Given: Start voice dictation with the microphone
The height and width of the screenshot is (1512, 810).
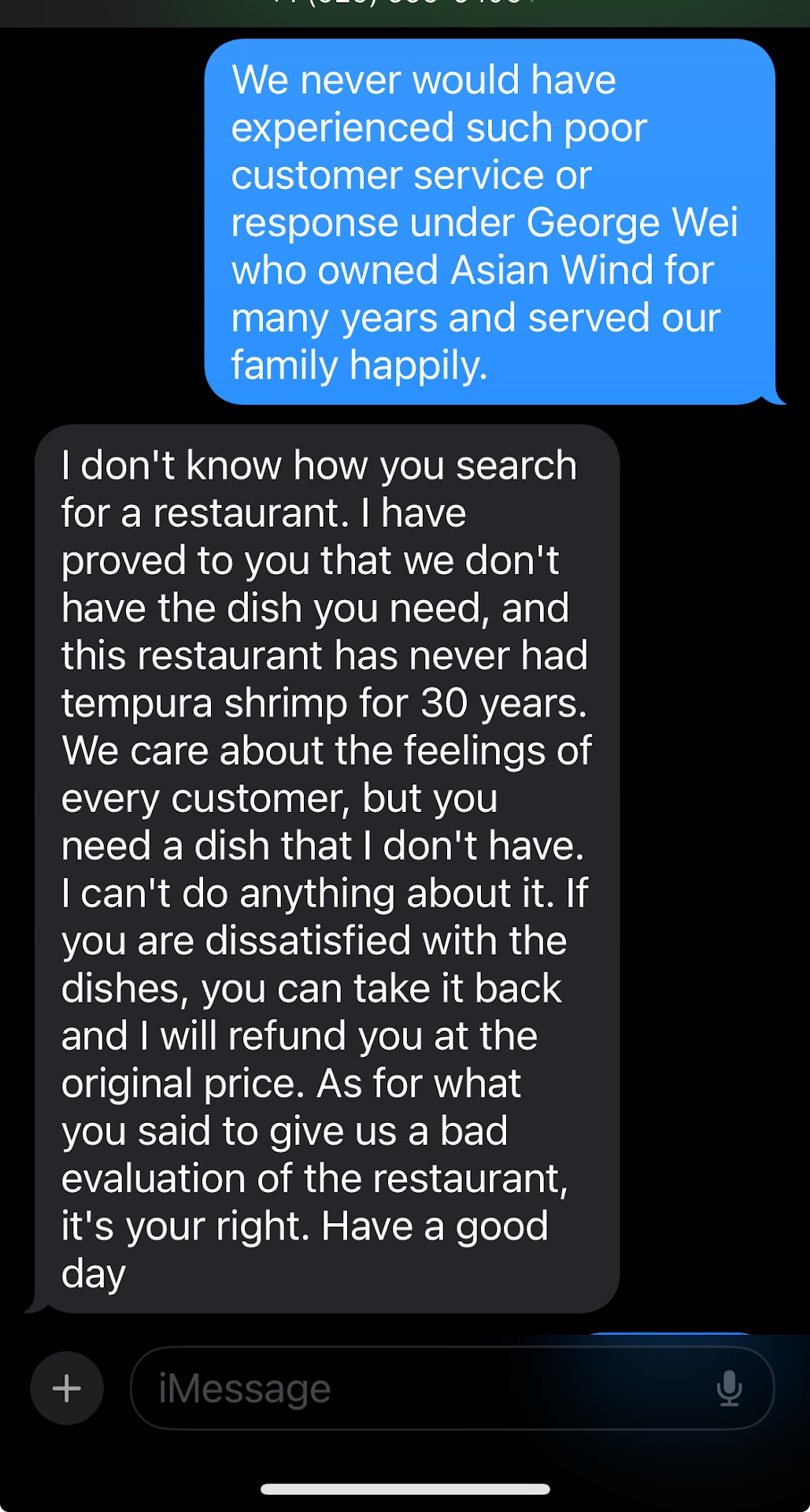Looking at the screenshot, I should [x=729, y=1388].
